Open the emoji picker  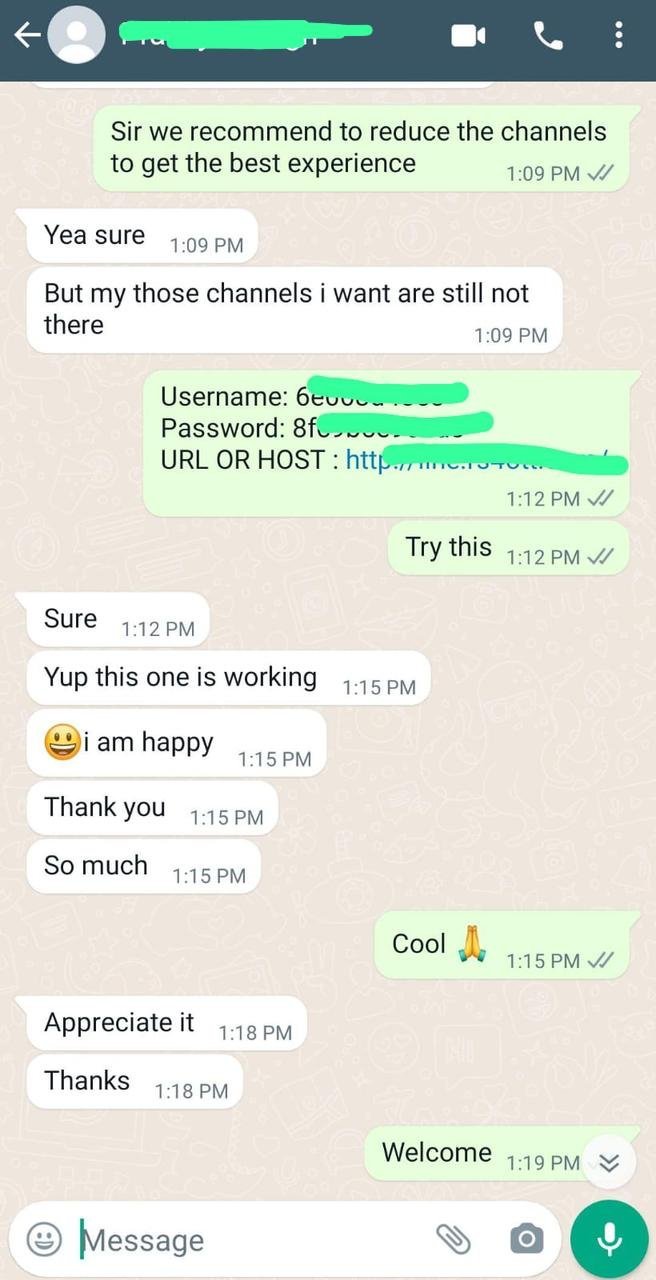pos(43,1240)
